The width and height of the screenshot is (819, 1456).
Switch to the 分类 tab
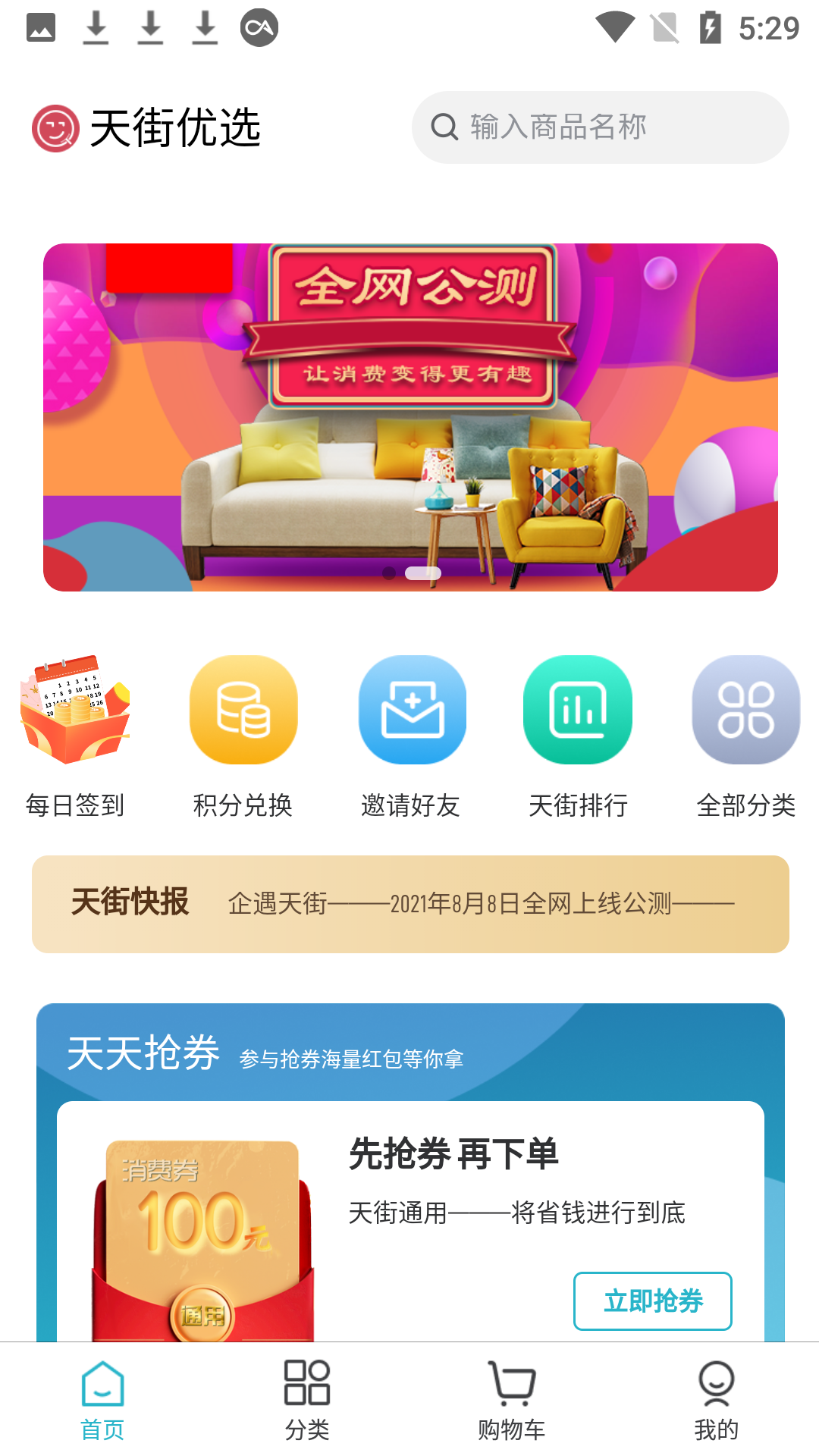[x=307, y=1400]
